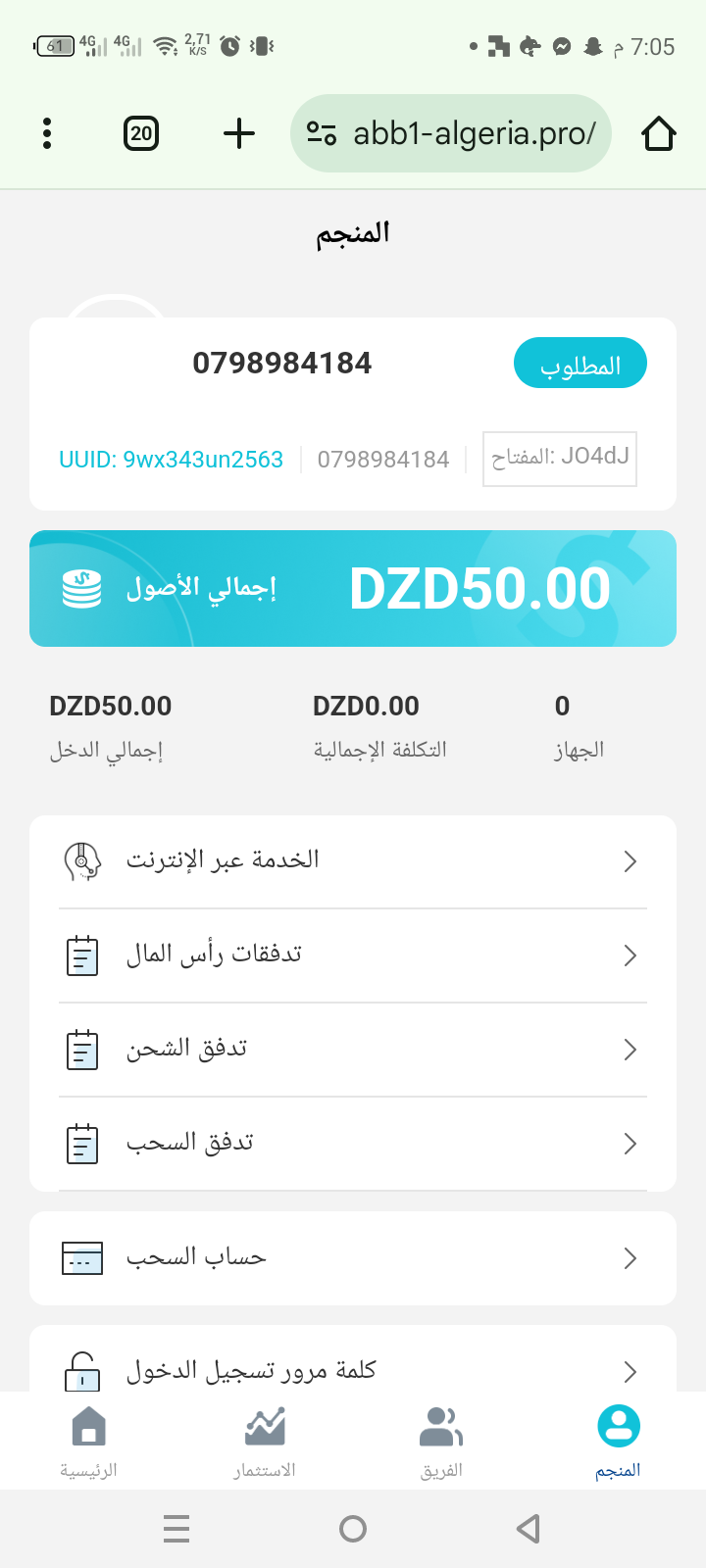Open the browser tab switcher

pos(141,133)
